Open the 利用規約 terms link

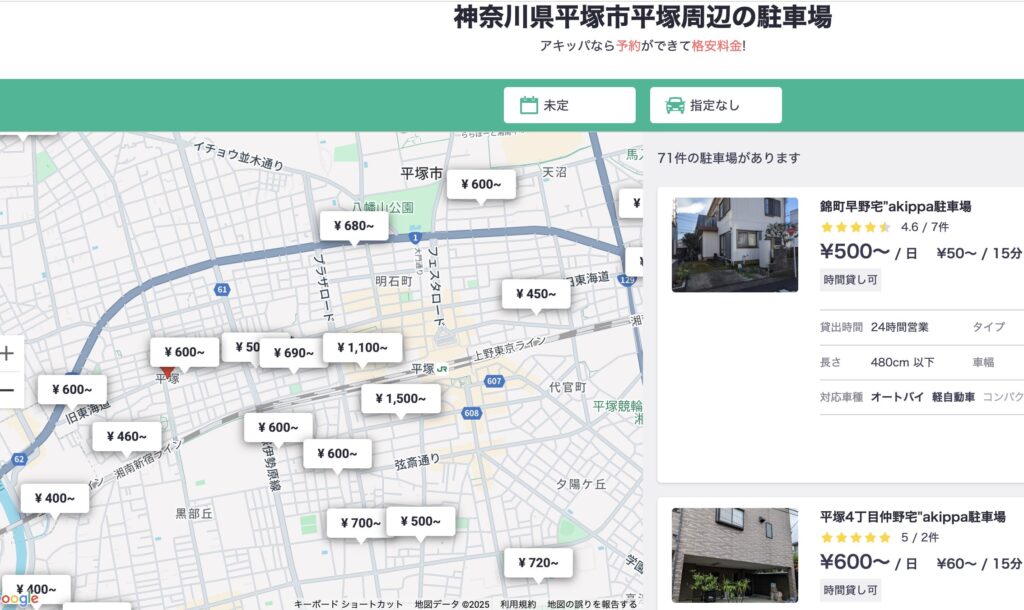pyautogui.click(x=518, y=604)
